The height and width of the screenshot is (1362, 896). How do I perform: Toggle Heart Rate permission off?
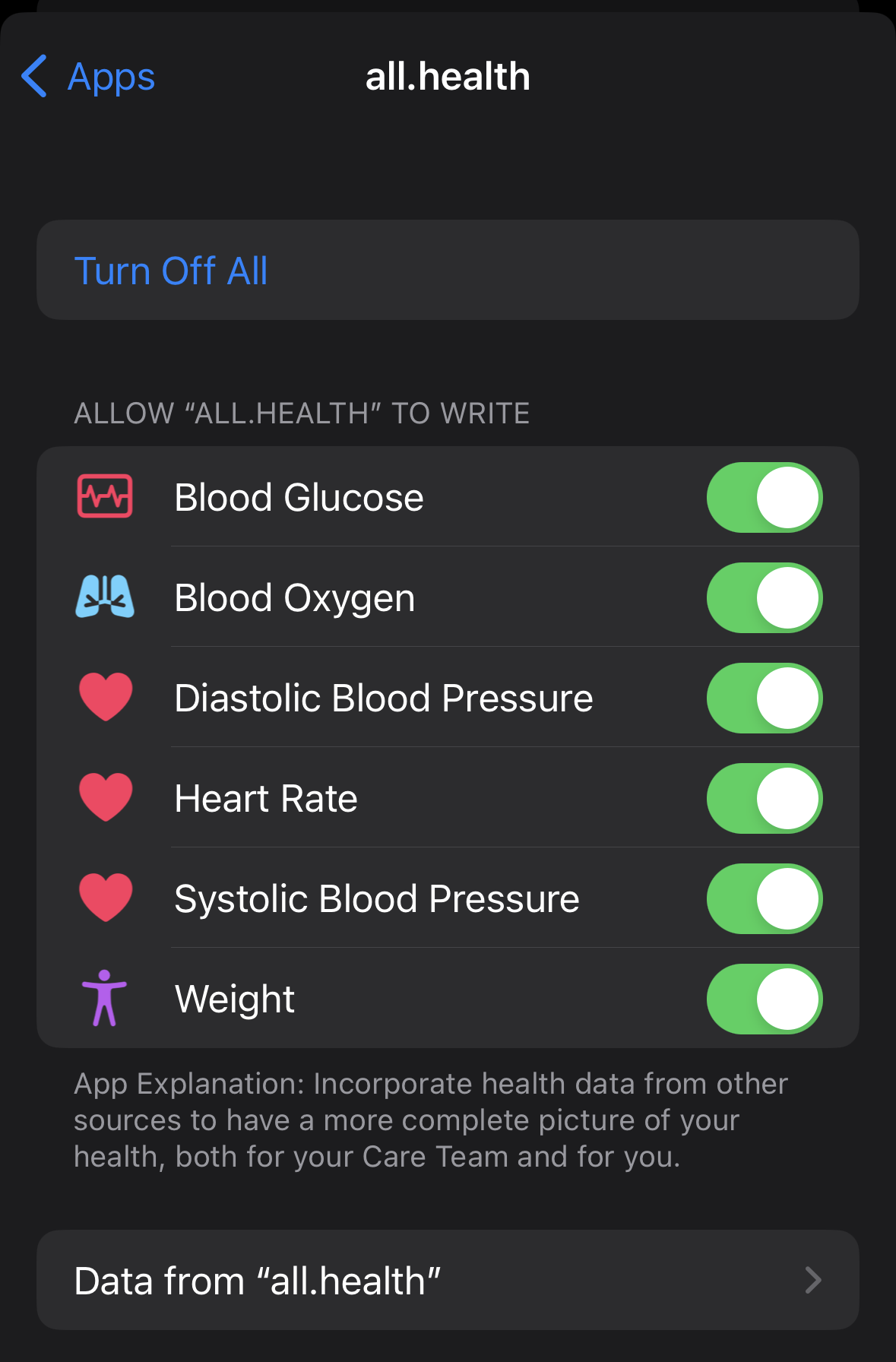[x=765, y=797]
